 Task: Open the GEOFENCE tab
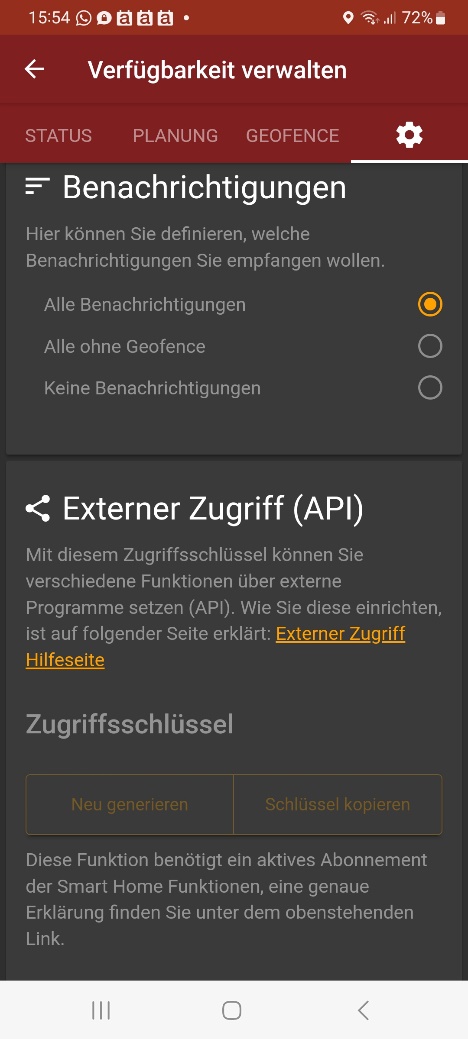pos(292,136)
